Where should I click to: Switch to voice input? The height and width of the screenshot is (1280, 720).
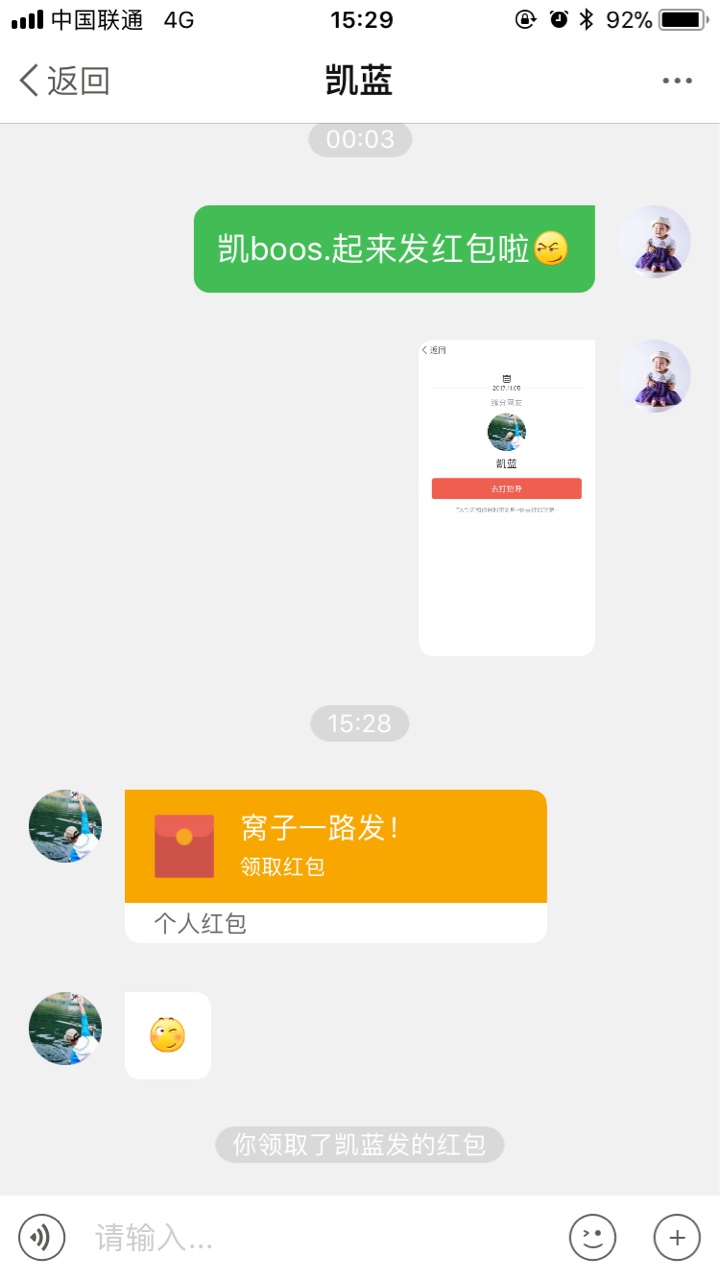click(x=42, y=1238)
